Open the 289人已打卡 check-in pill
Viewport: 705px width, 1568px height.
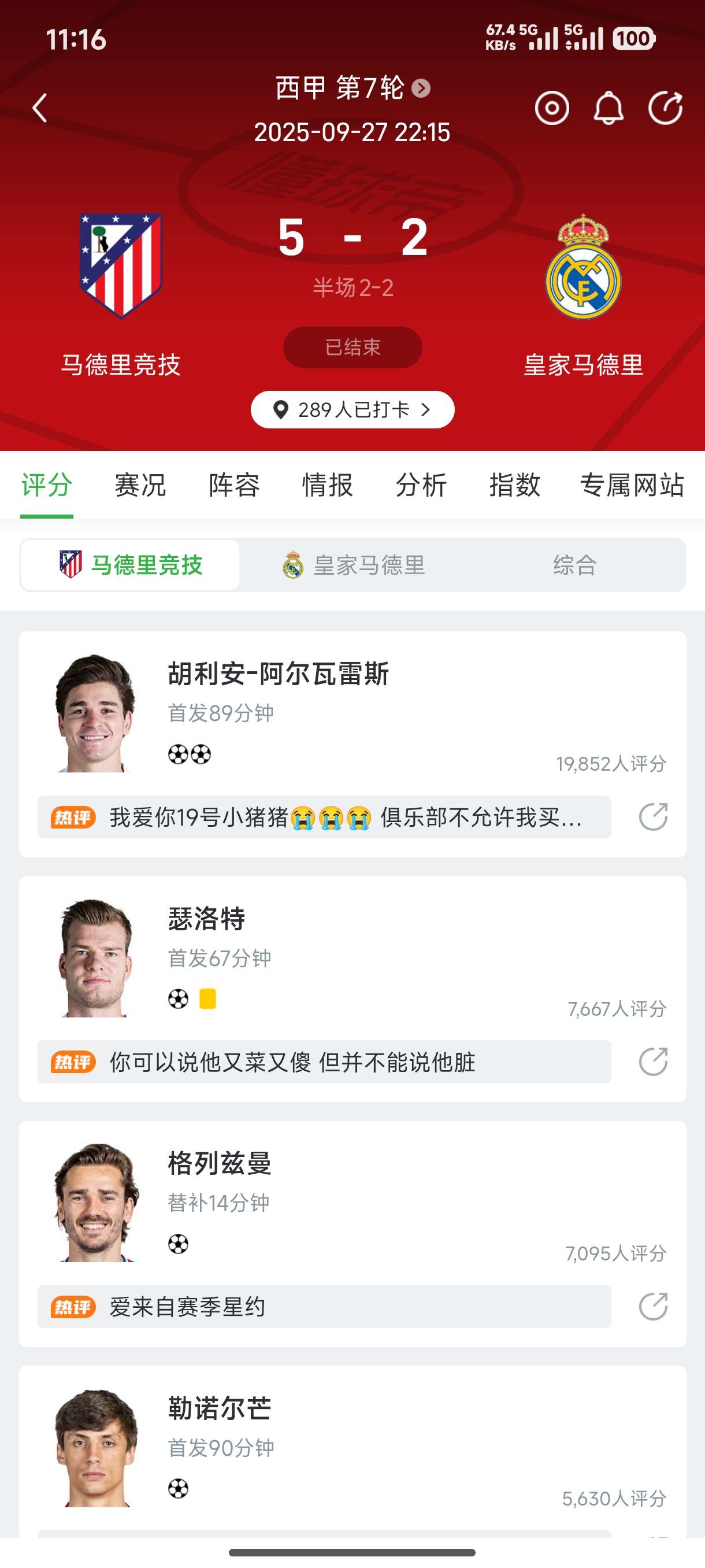point(352,410)
